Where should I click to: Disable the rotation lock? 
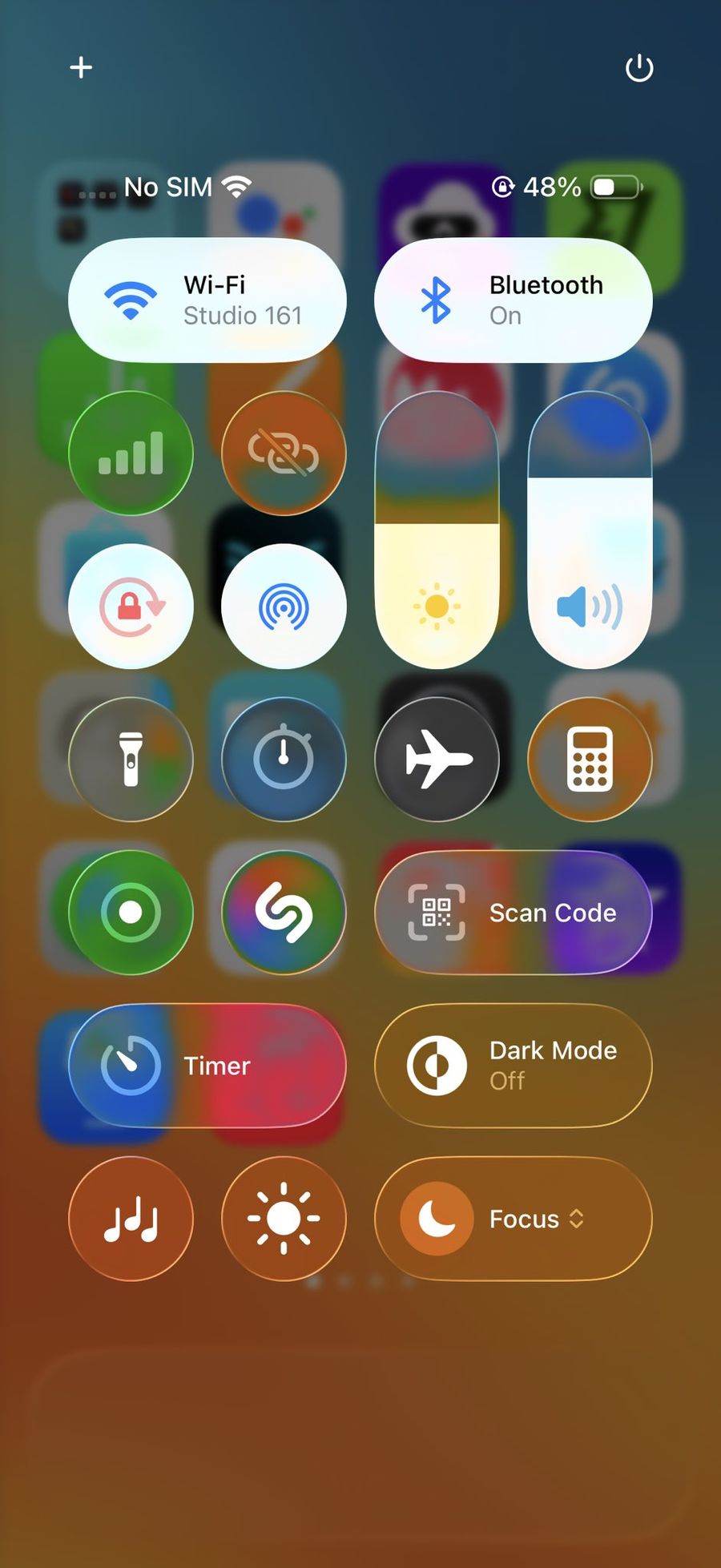tap(131, 607)
